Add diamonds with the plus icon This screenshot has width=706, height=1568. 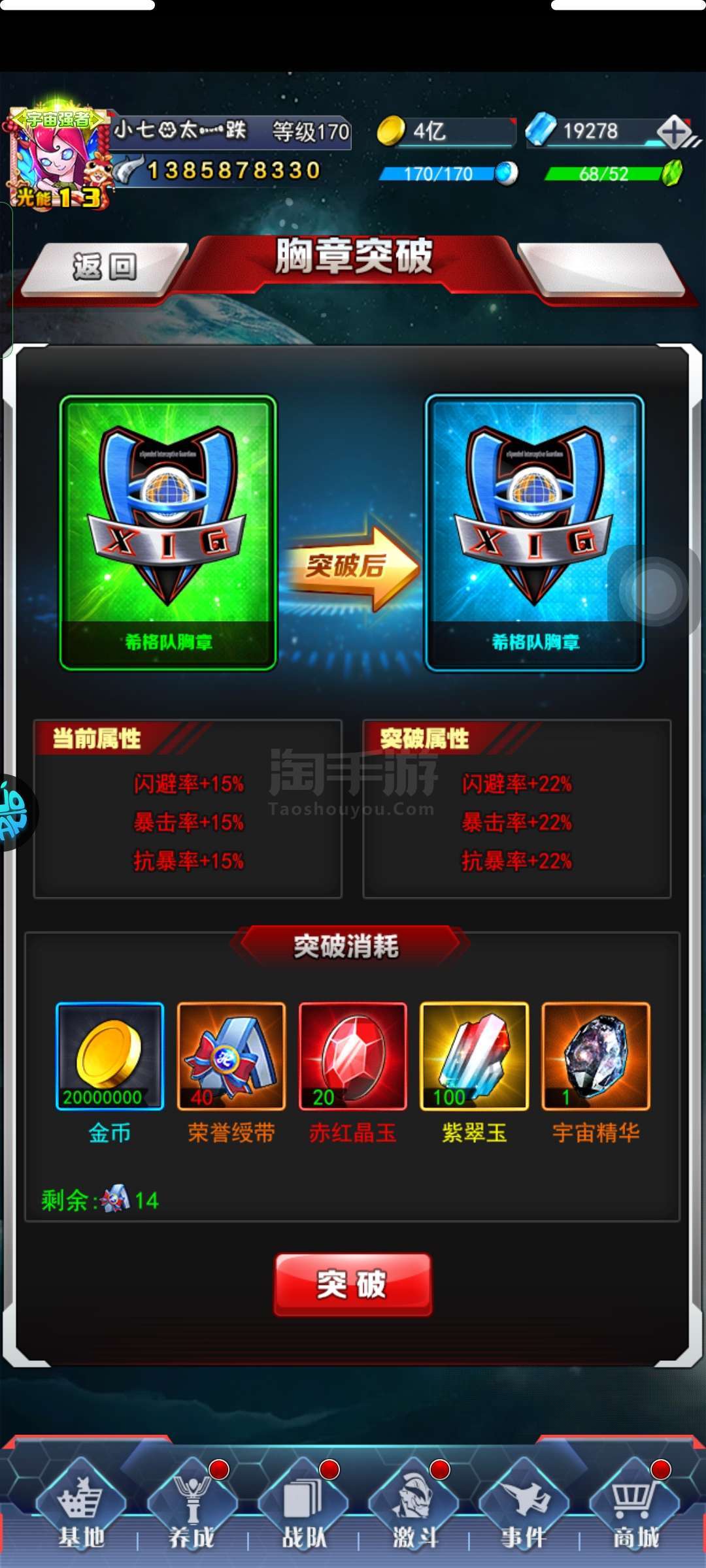click(675, 133)
